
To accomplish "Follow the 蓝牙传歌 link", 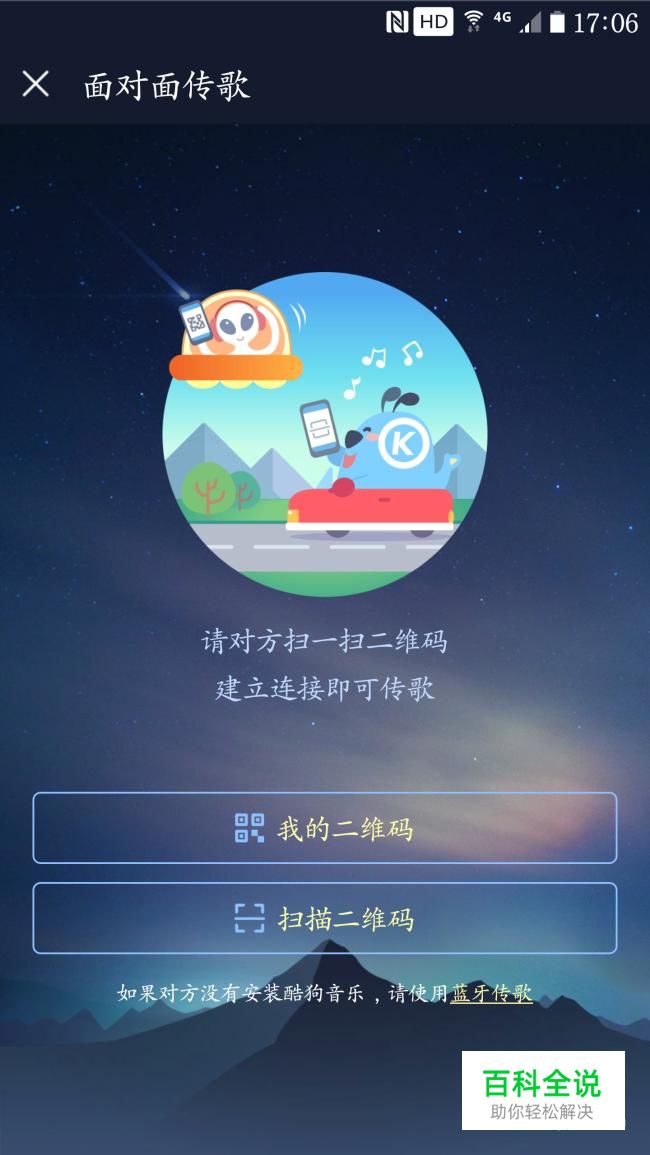I will click(x=492, y=993).
